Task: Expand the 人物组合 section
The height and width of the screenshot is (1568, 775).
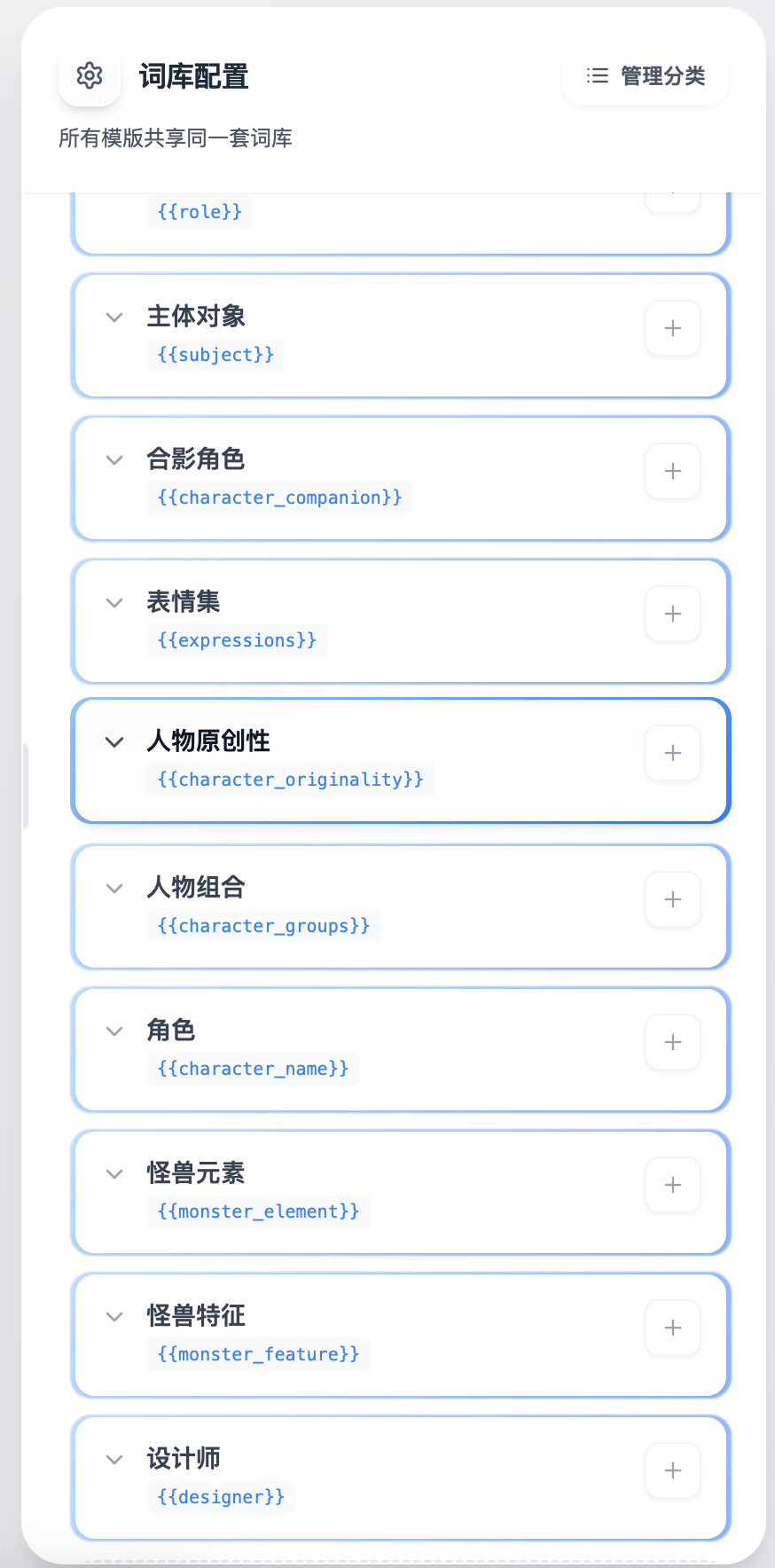Action: click(114, 889)
